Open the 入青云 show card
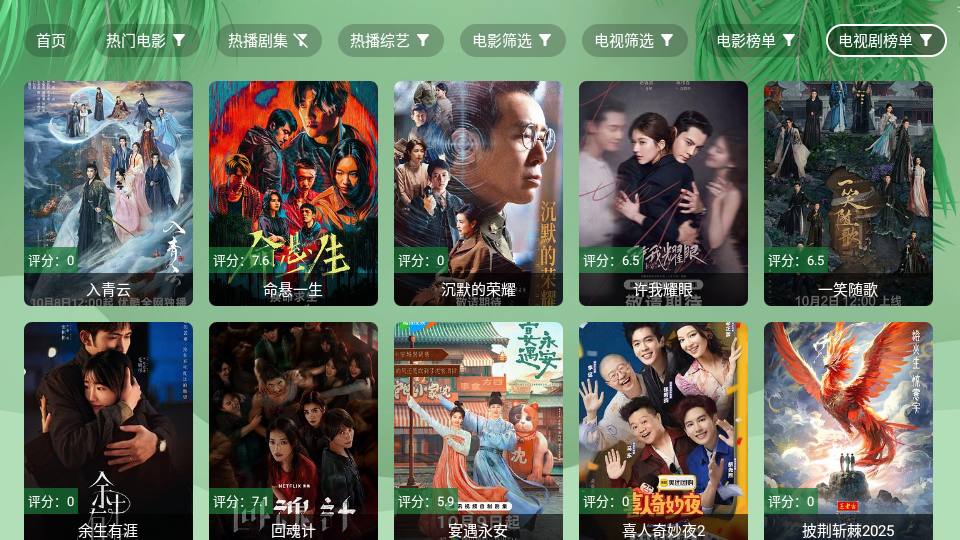Image resolution: width=960 pixels, height=540 pixels. tap(108, 193)
